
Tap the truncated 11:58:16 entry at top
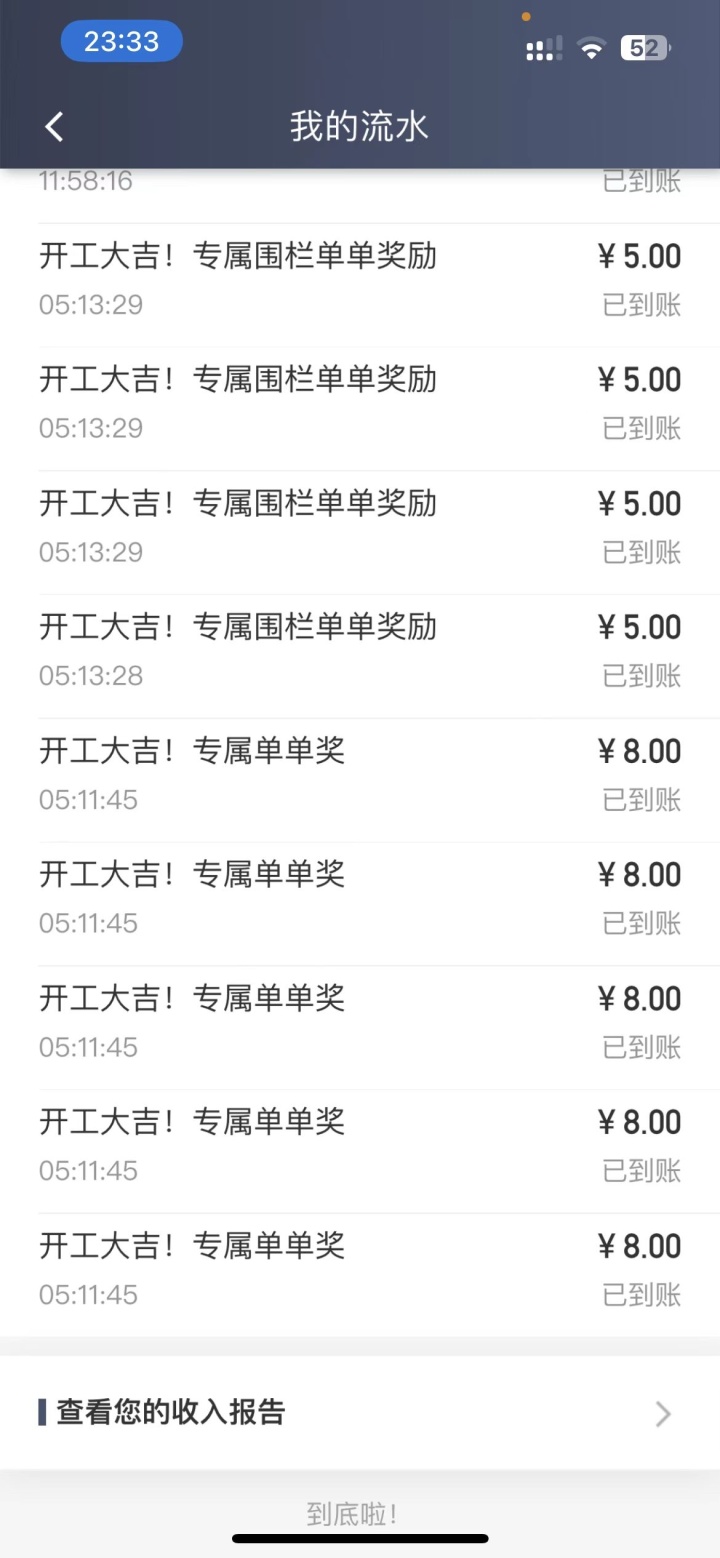coord(85,180)
